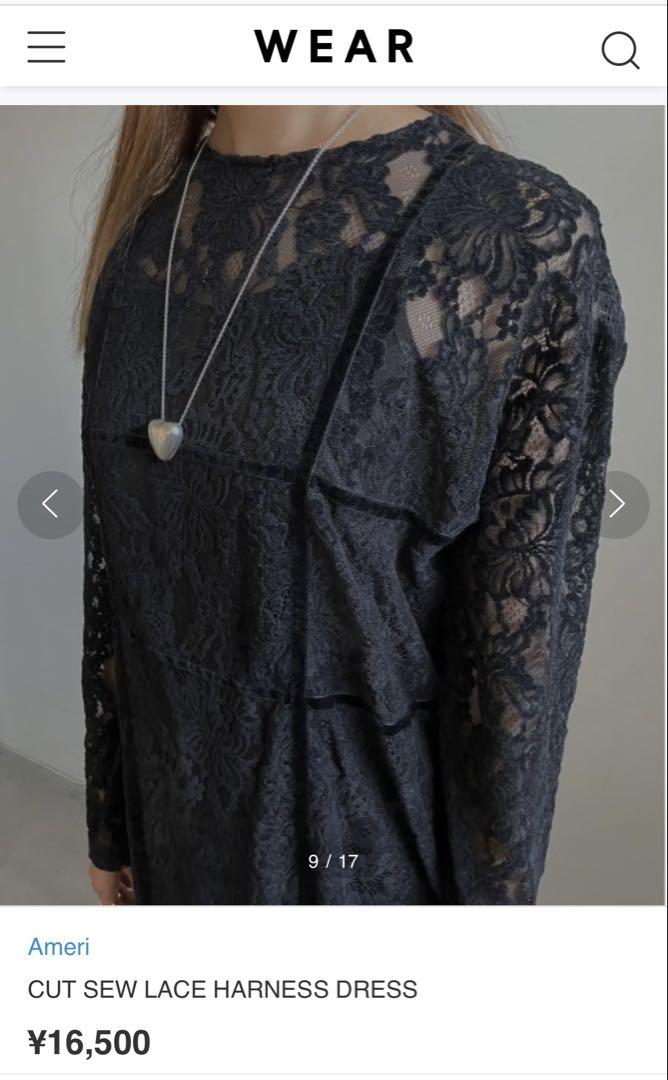Show the previous product photo
The width and height of the screenshot is (668, 1080).
50,504
